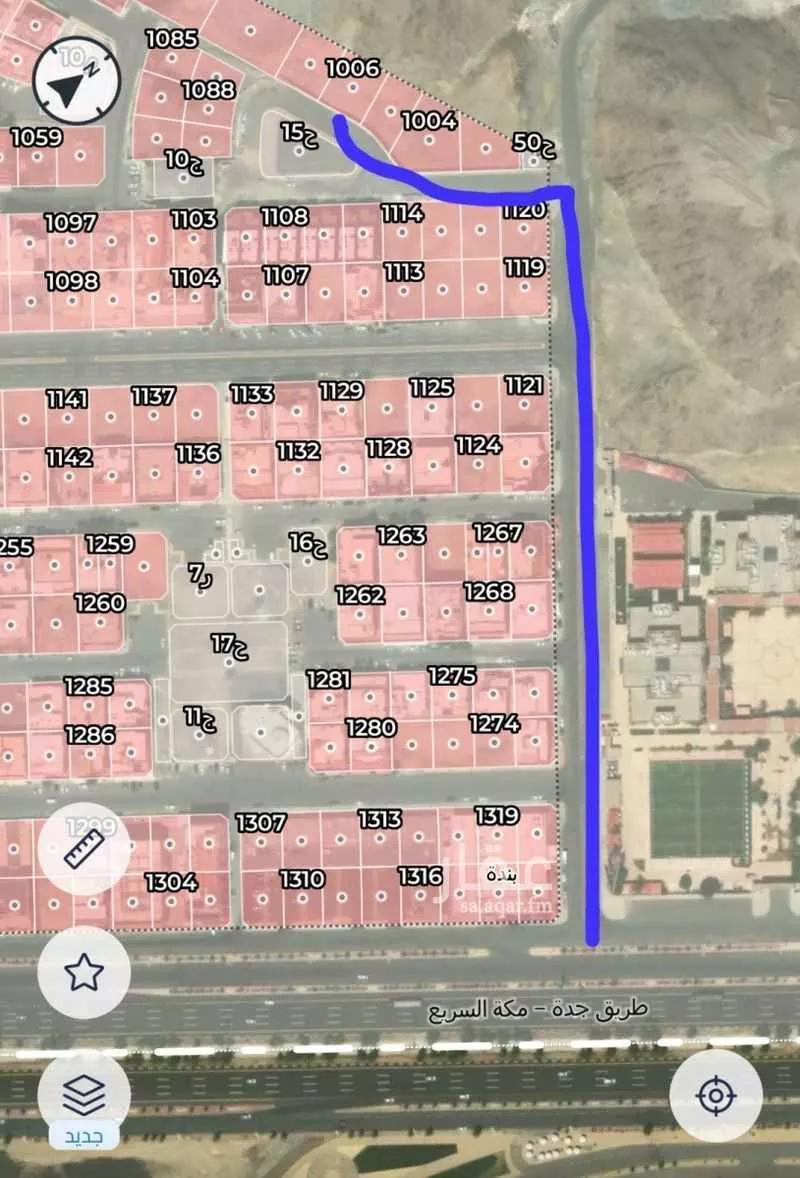The image size is (800, 1178).
Task: Select plot 1006 at the top
Action: (x=351, y=69)
